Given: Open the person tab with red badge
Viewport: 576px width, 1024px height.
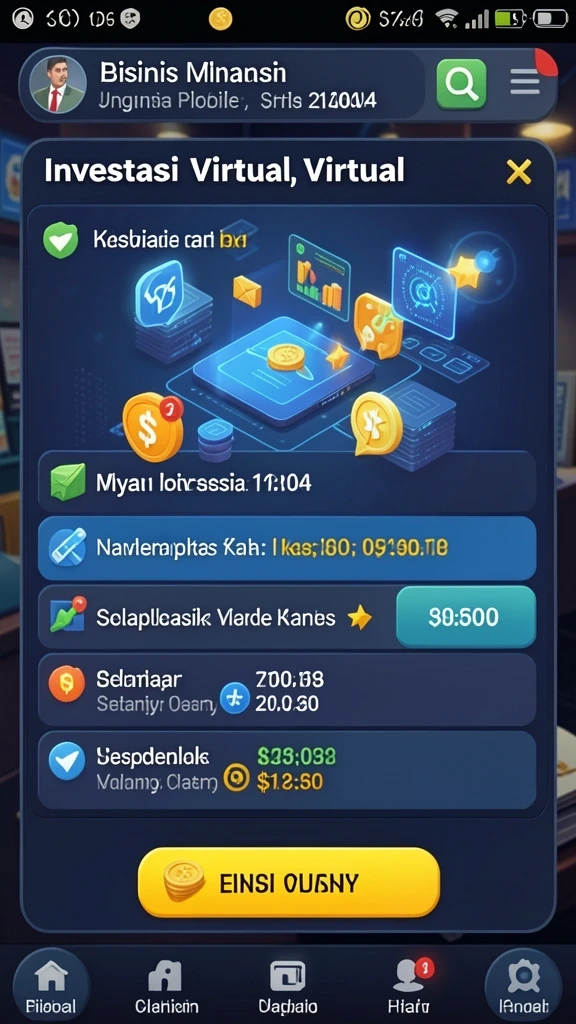Looking at the screenshot, I should tap(411, 986).
